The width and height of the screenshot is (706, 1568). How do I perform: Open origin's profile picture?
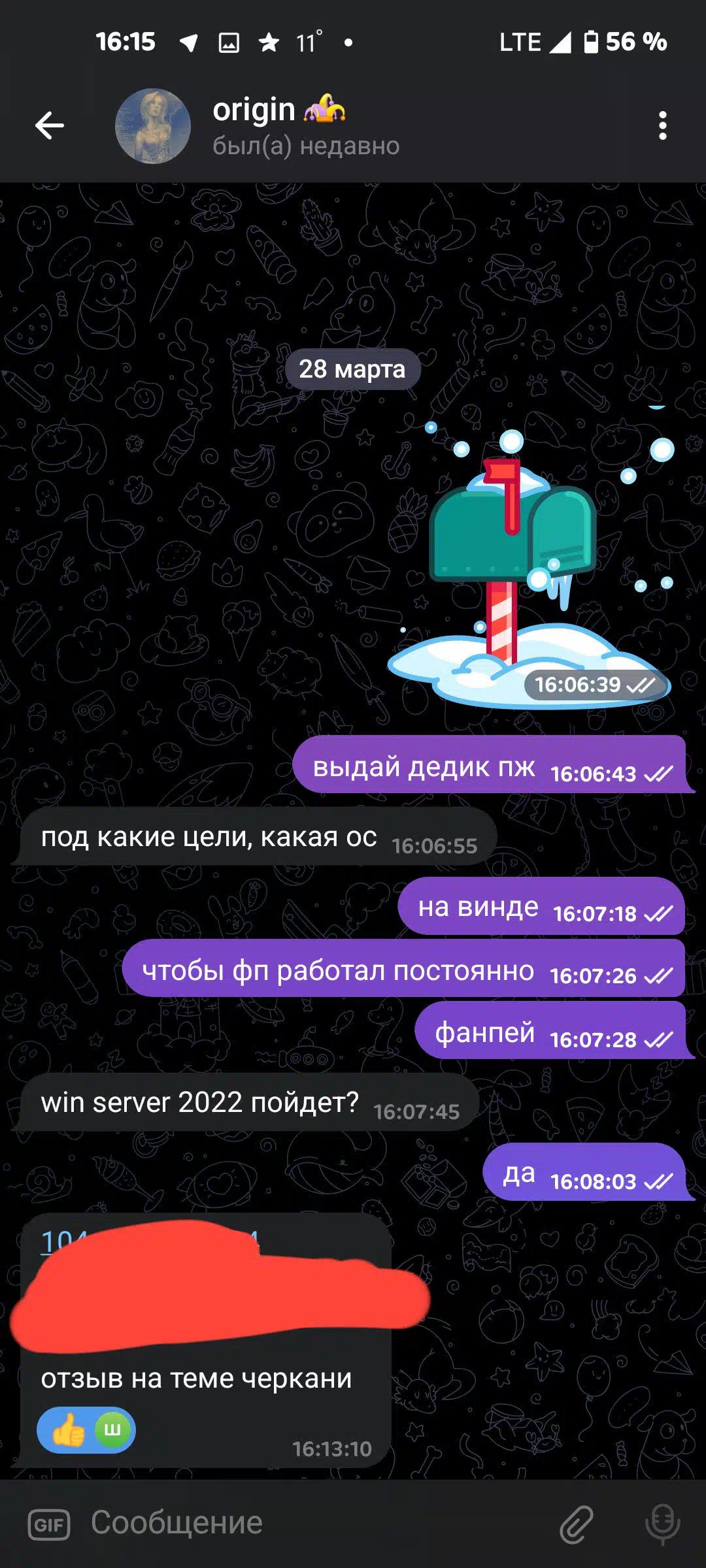click(x=153, y=125)
